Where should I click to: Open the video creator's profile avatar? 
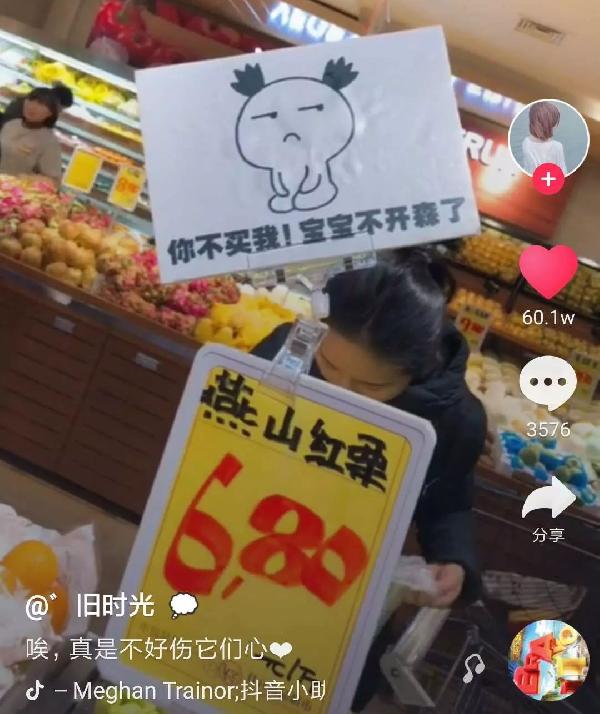548,136
